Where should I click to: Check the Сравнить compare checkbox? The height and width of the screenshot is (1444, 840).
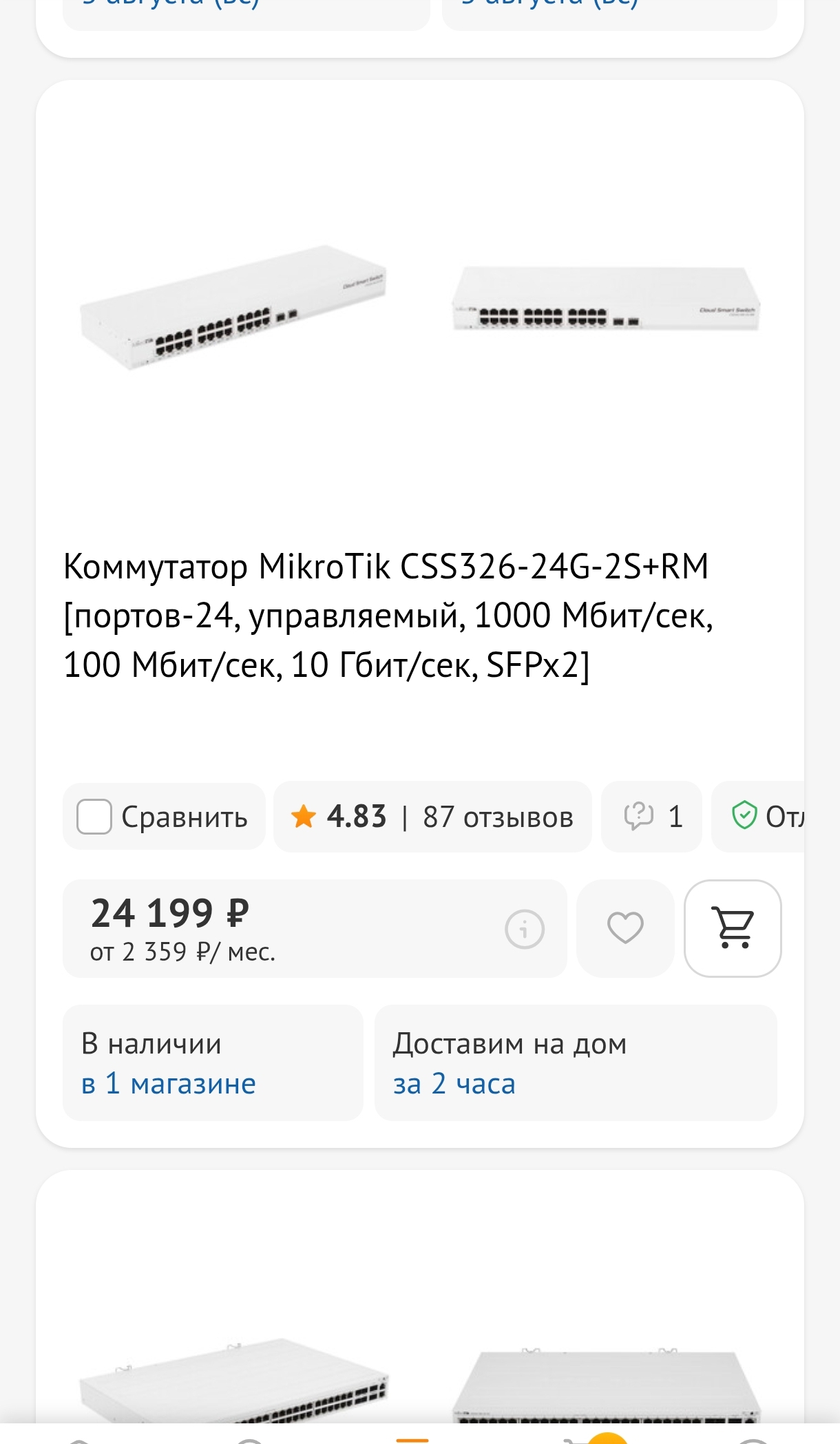pyautogui.click(x=94, y=817)
